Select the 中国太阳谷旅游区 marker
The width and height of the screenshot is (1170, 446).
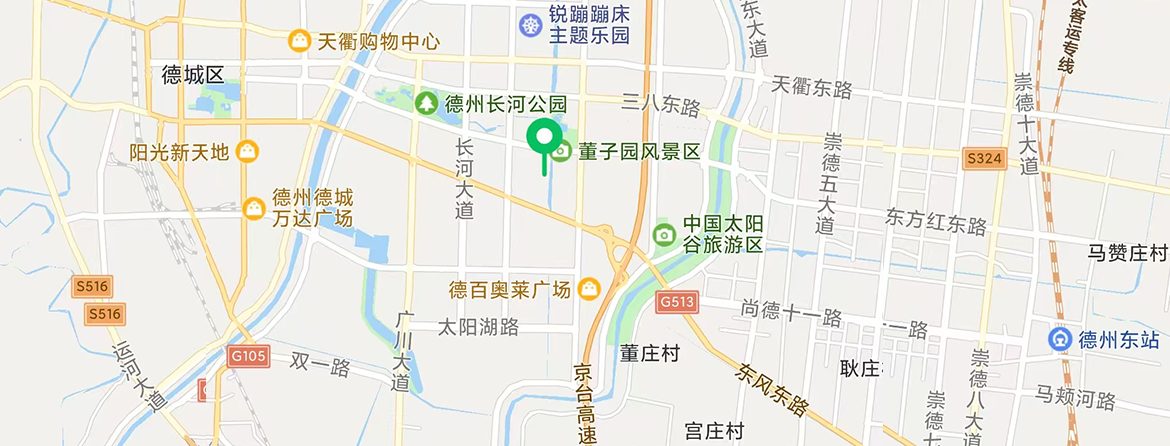tap(663, 235)
